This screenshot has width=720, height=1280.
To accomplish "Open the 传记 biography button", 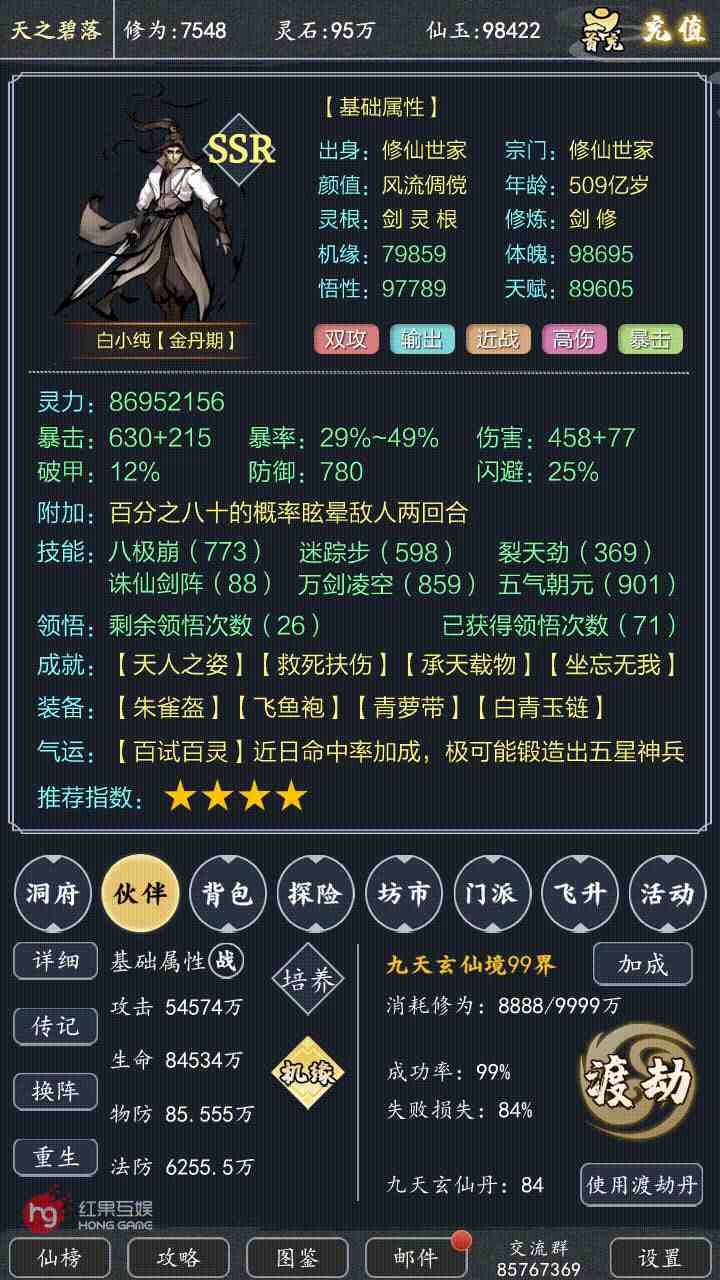I will click(x=55, y=1026).
